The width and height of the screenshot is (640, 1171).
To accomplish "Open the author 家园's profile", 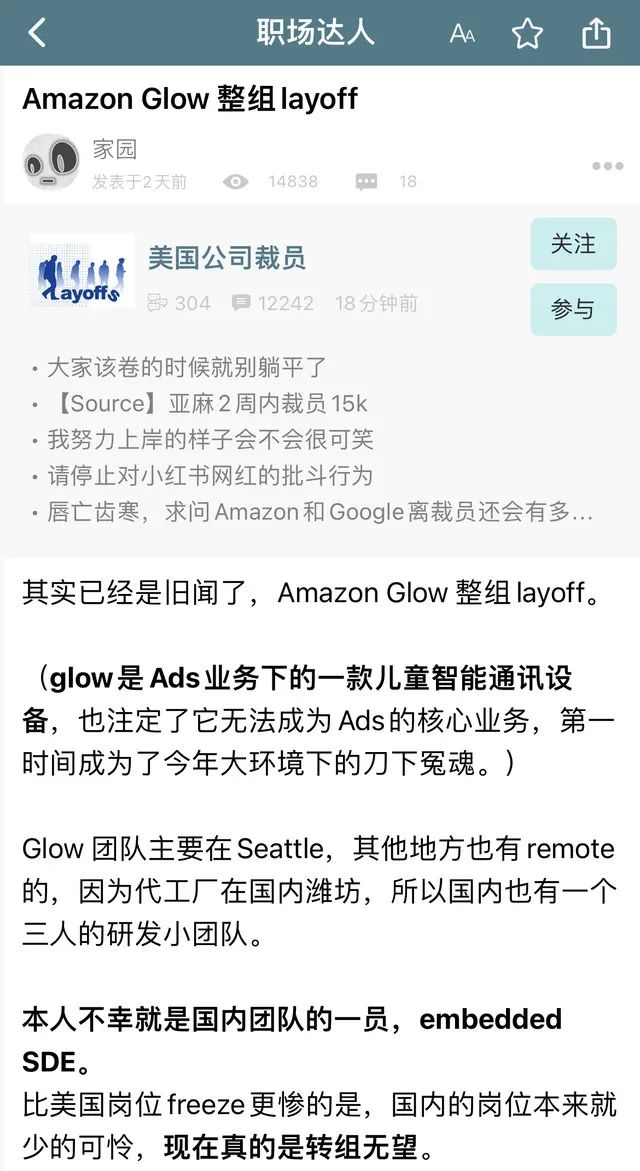I will (x=51, y=162).
